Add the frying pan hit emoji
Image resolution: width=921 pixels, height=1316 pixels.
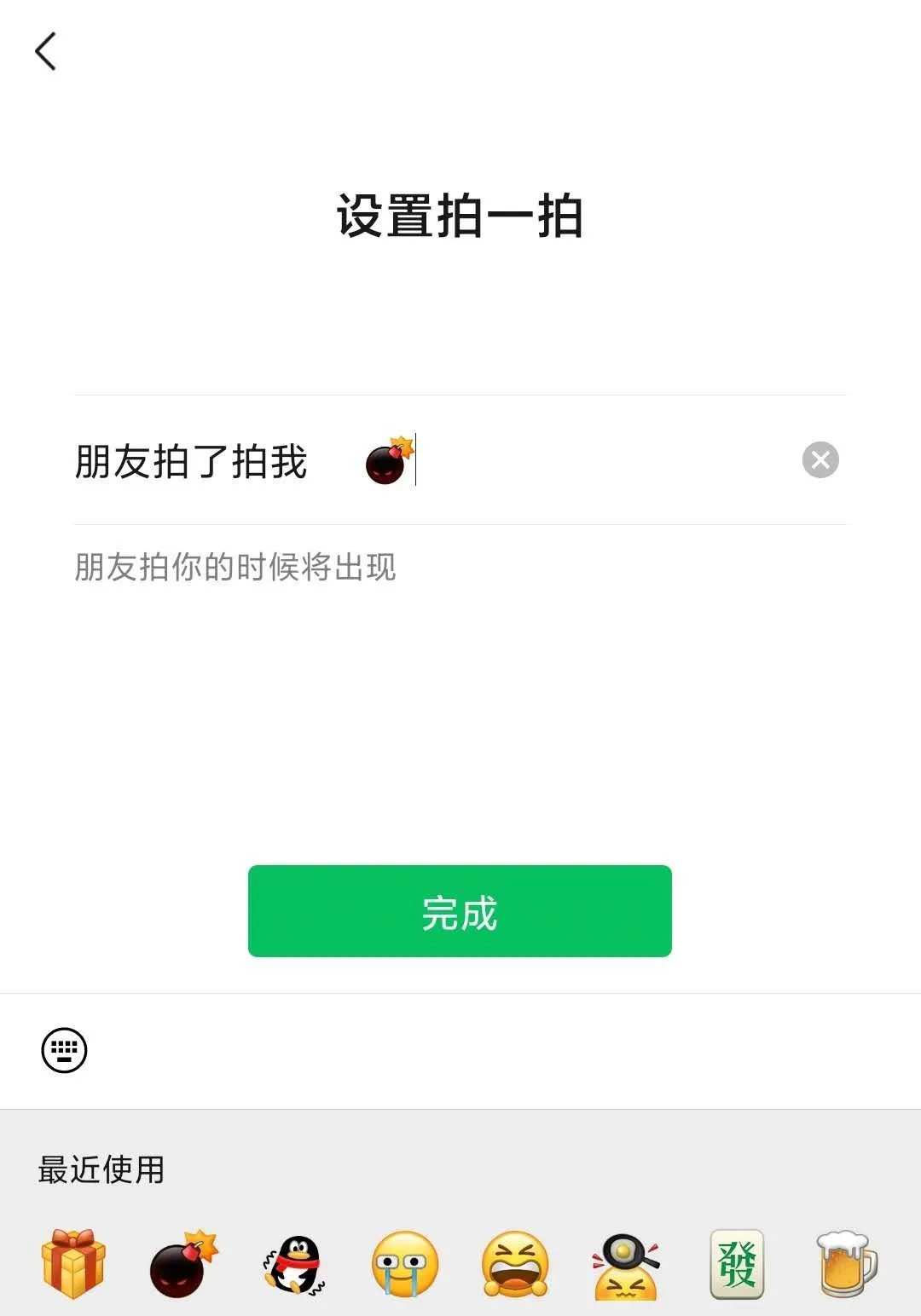pyautogui.click(x=626, y=1263)
